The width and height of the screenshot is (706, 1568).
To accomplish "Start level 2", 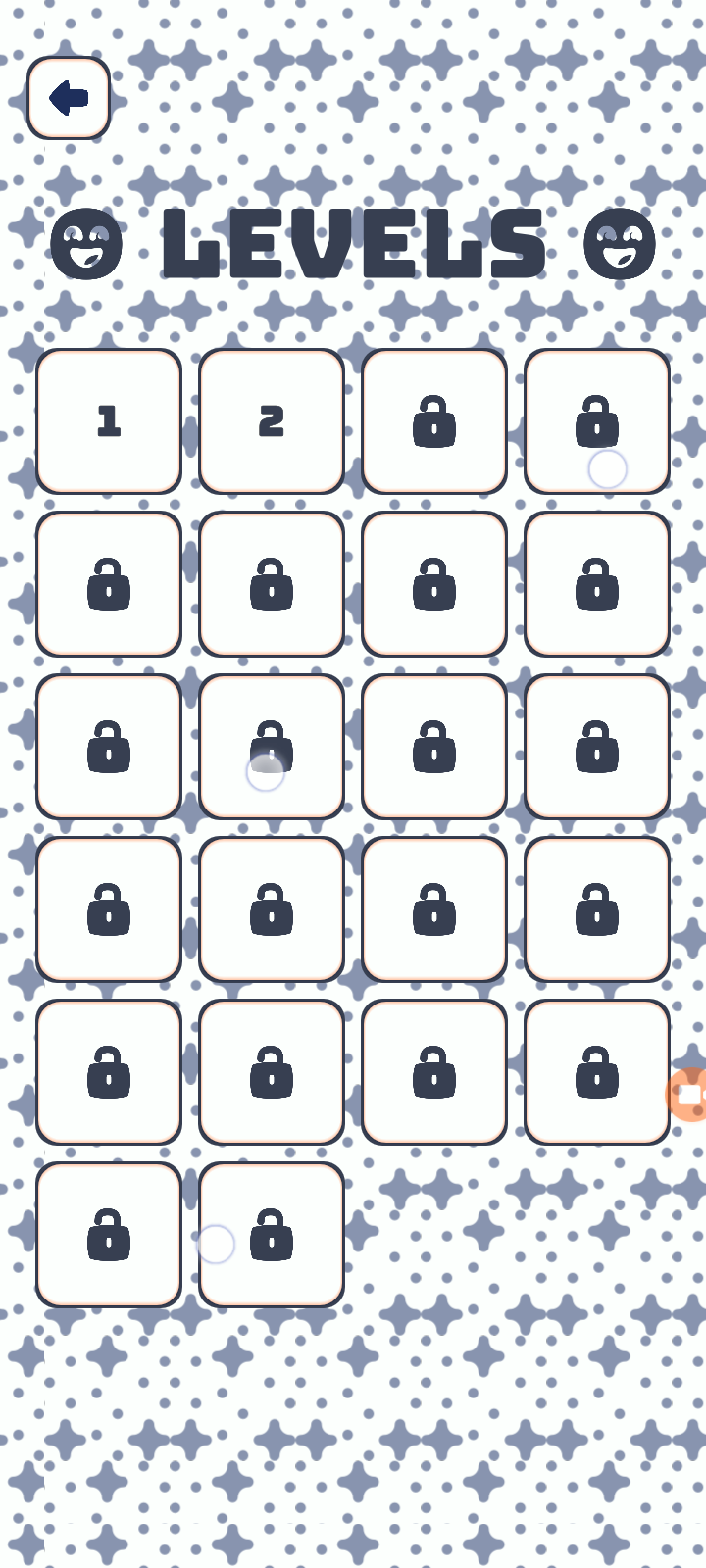I will click(272, 421).
